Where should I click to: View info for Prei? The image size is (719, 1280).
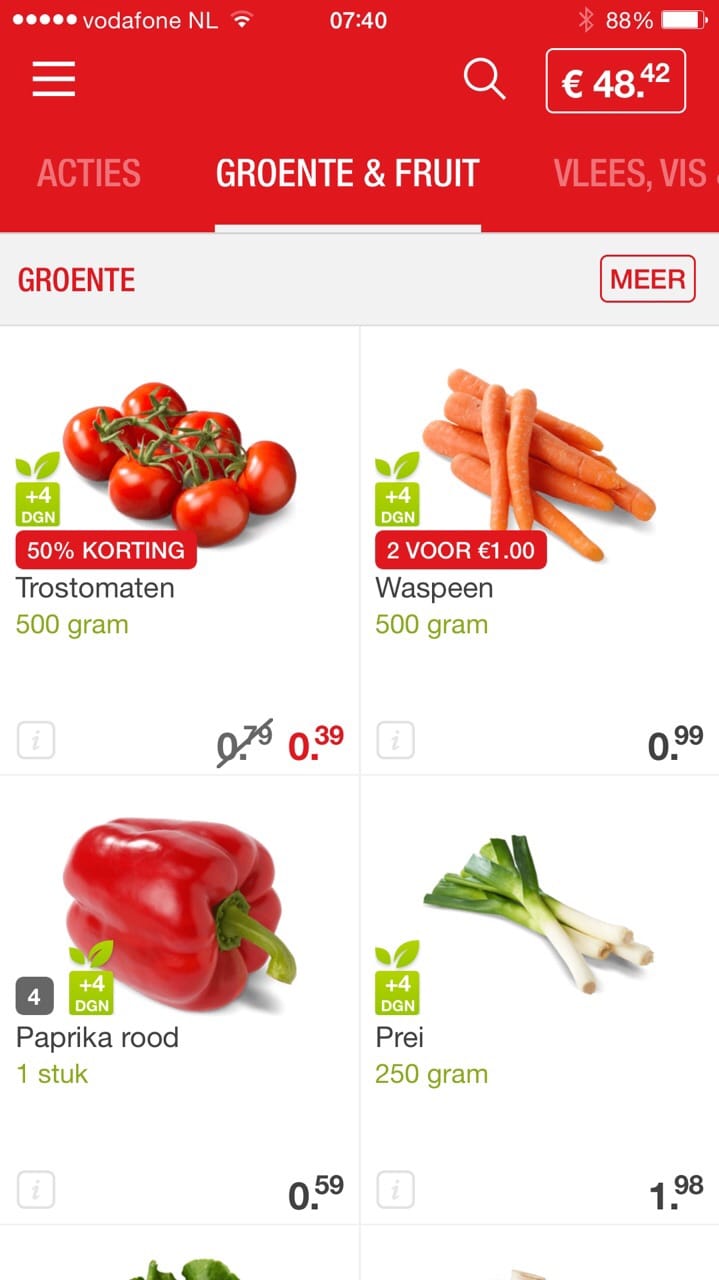396,1190
